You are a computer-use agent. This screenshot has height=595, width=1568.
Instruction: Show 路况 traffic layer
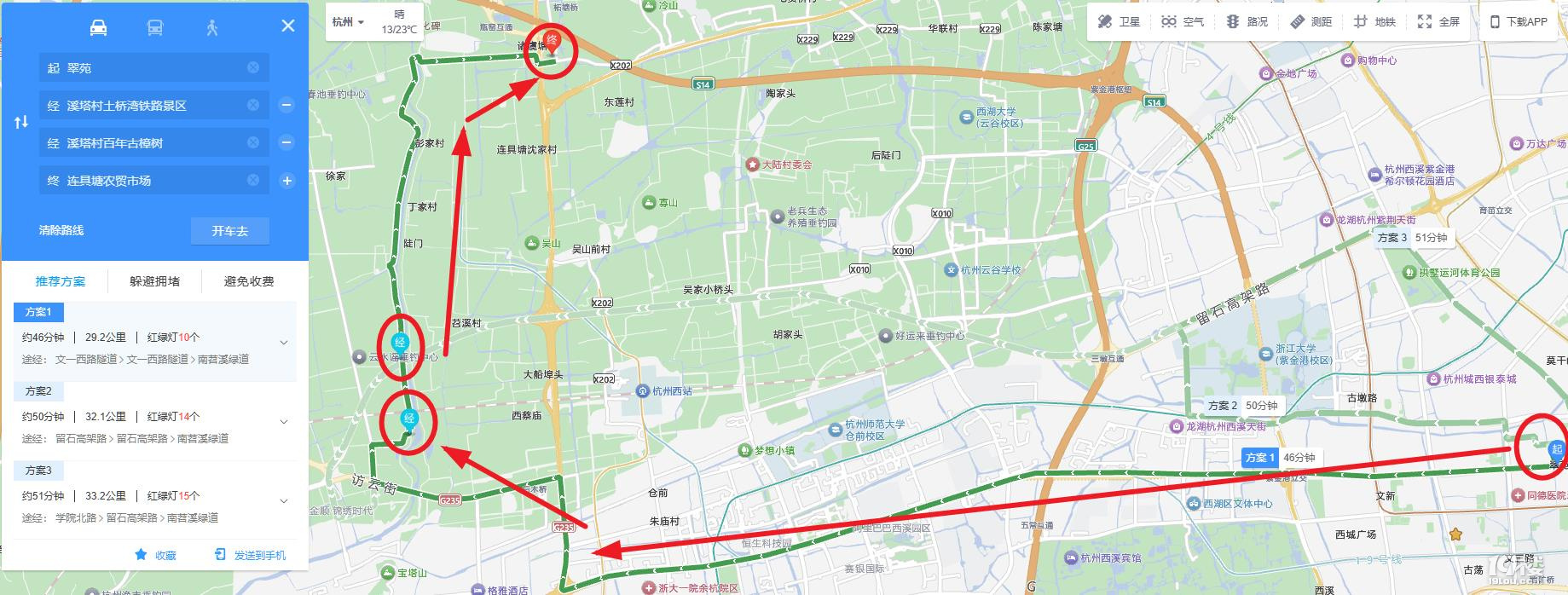coord(1247,22)
